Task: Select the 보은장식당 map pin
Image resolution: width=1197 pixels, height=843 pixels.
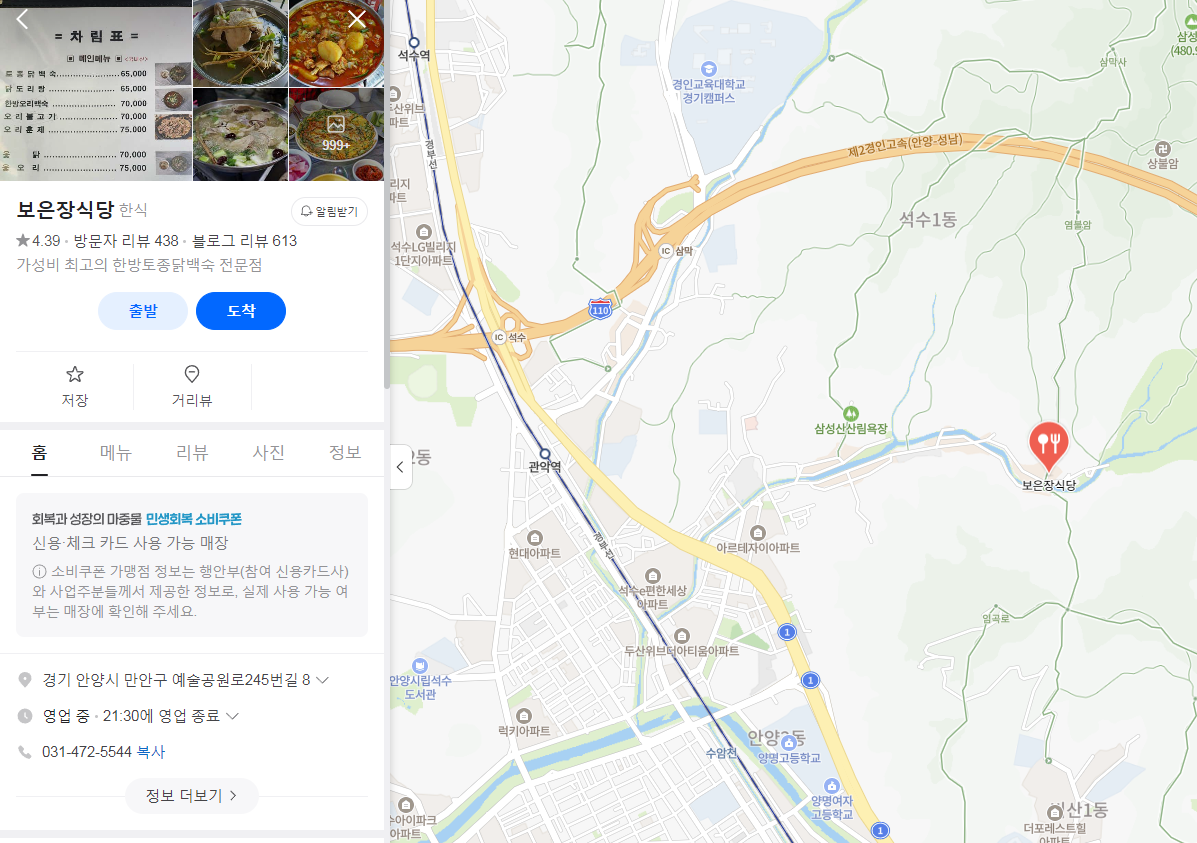Action: pos(1049,444)
